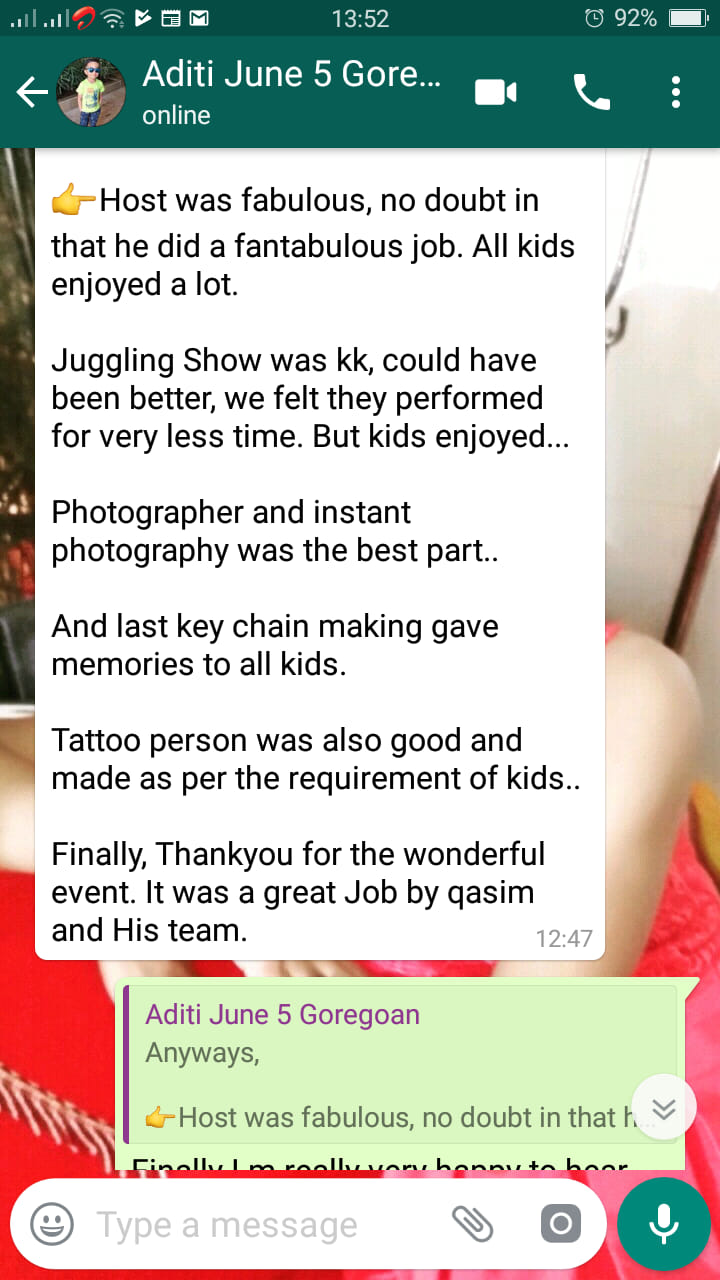
Task: Go back to the chat list
Action: [x=31, y=93]
